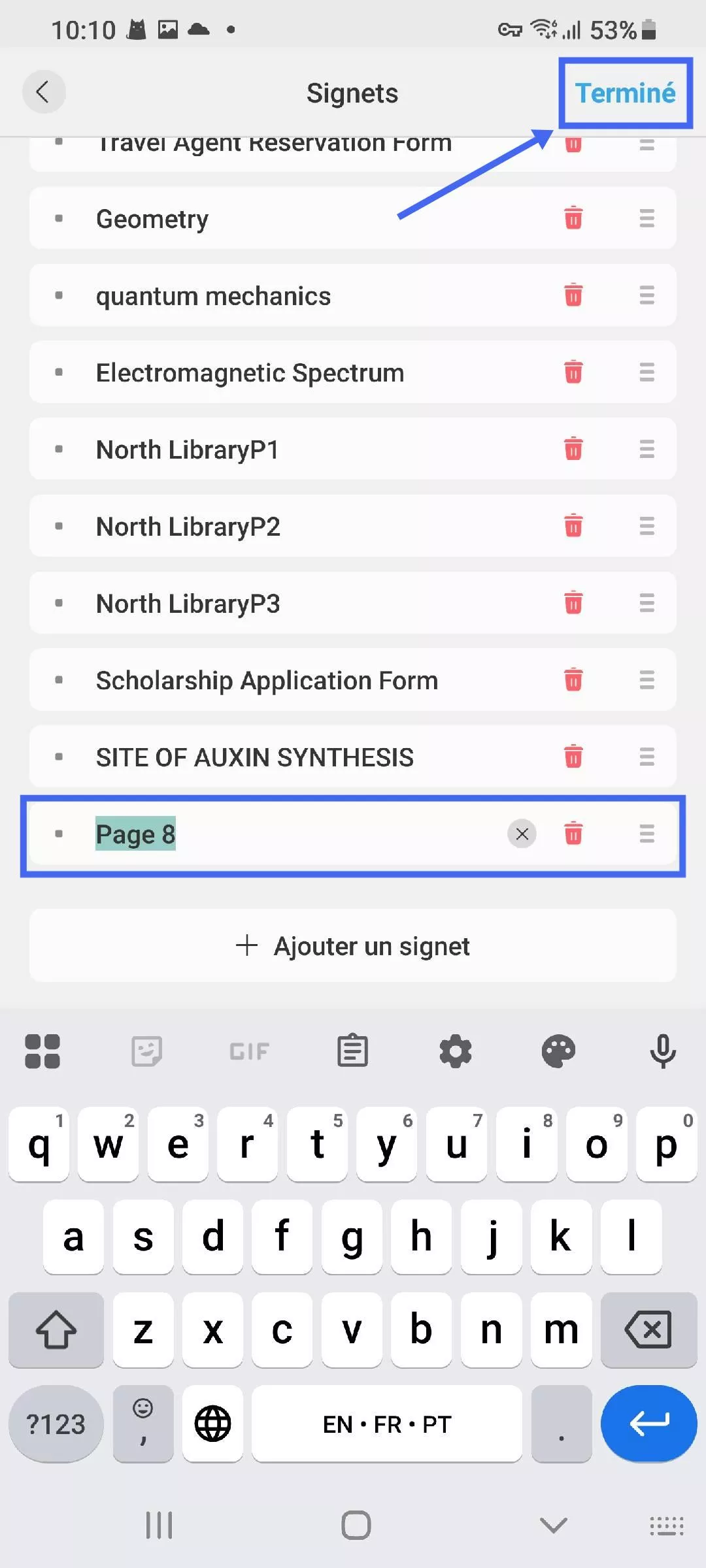Open the keyboard modes grid icon
Screen dimensions: 706x1568
click(x=42, y=1050)
